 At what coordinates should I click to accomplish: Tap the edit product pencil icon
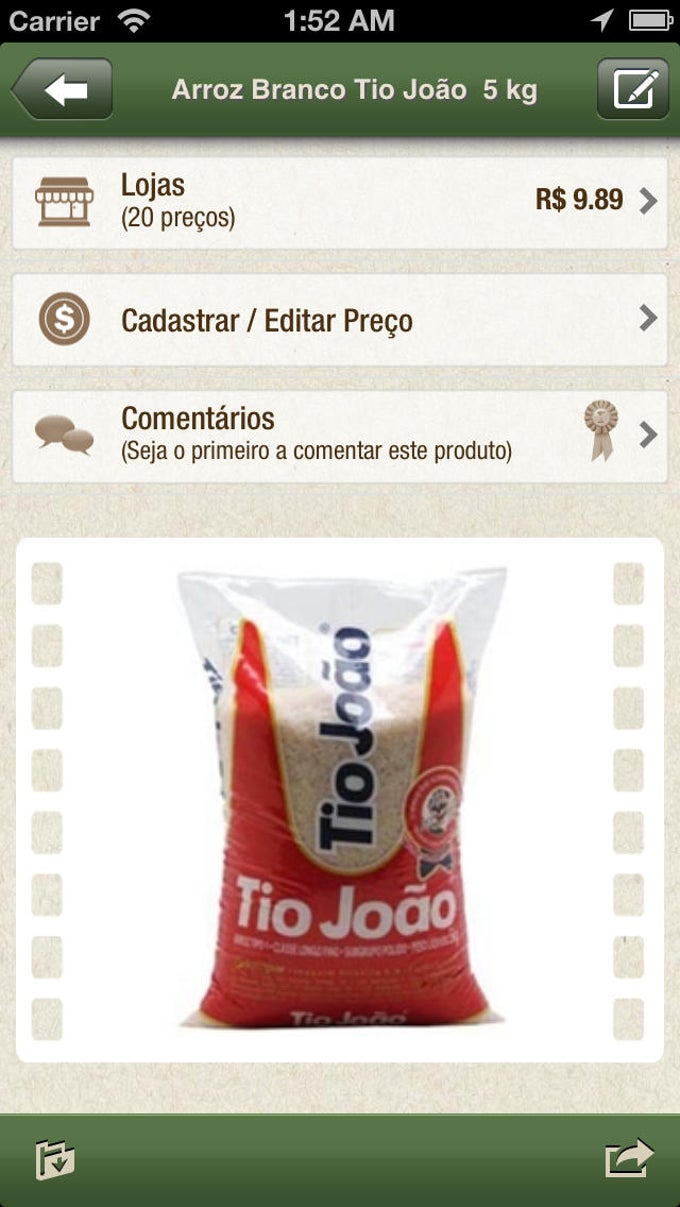632,90
